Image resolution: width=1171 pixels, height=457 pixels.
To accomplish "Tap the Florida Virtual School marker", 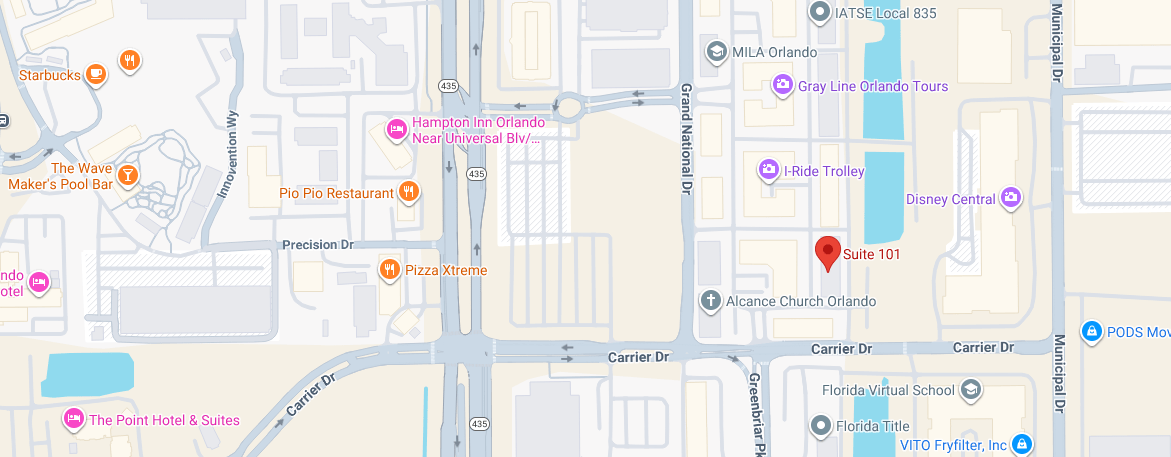I will pos(969,389).
